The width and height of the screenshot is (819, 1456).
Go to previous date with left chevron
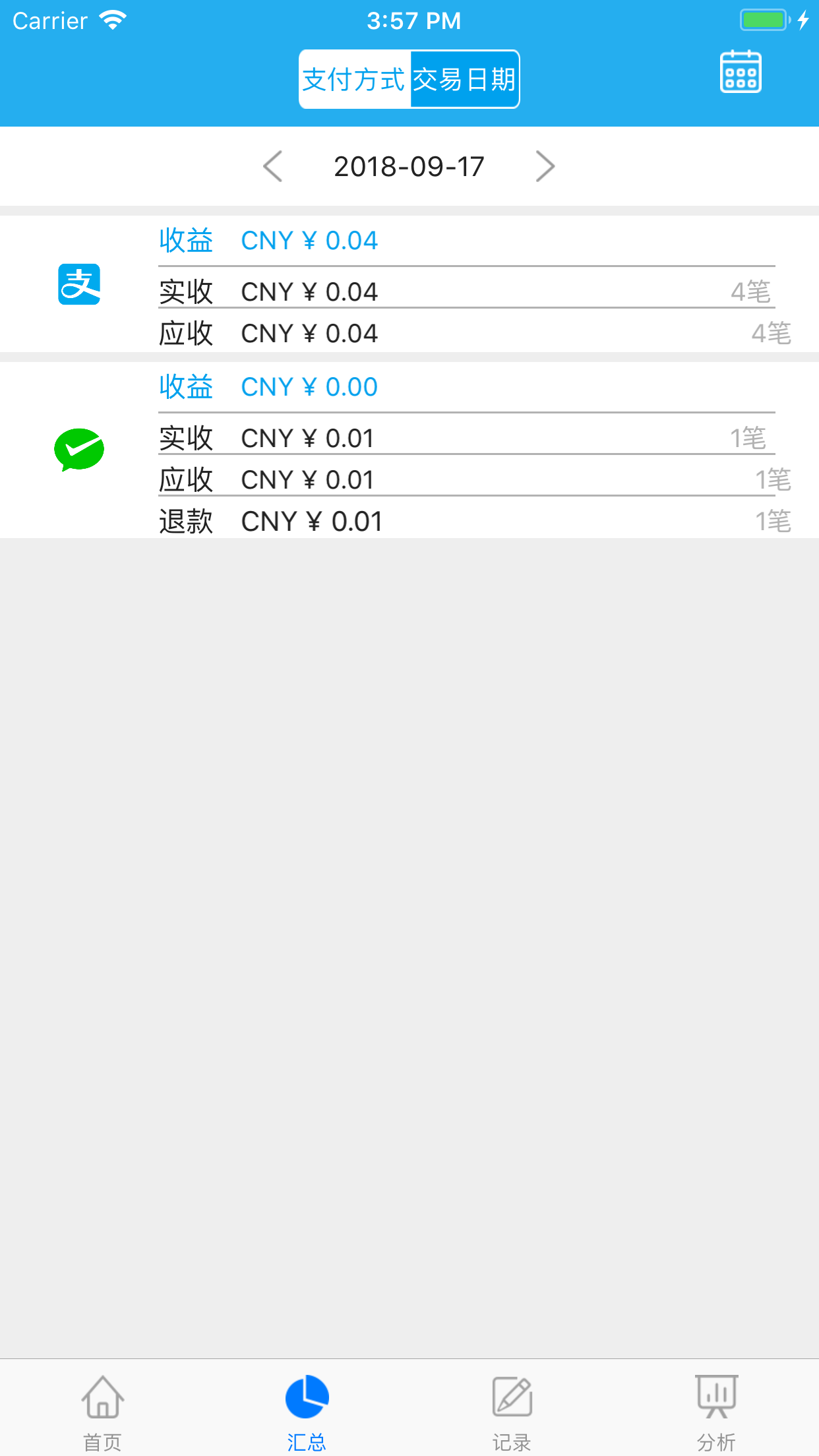[x=273, y=167]
